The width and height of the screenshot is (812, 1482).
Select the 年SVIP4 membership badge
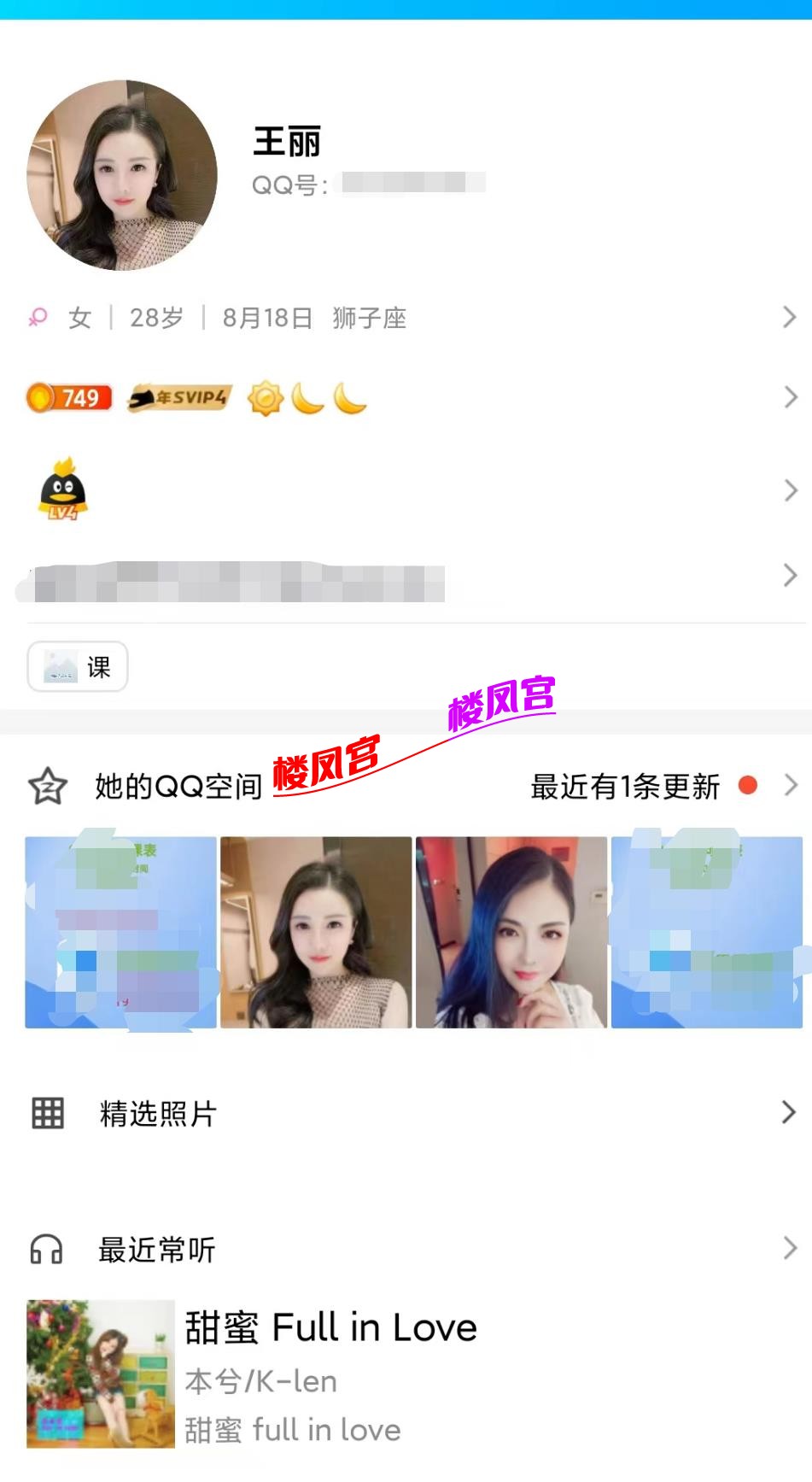(178, 396)
